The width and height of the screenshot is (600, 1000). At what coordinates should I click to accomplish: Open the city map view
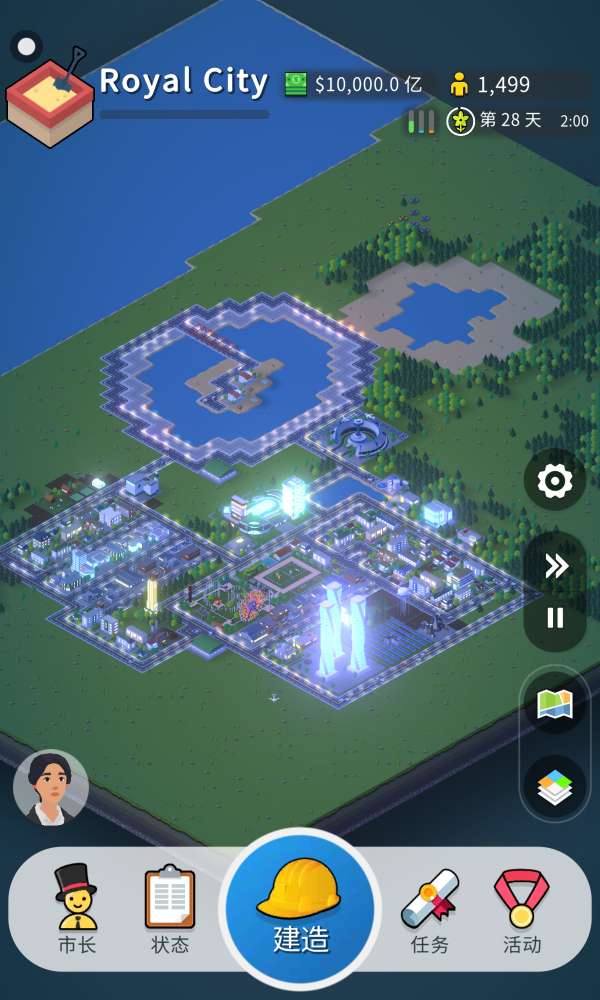(x=555, y=705)
